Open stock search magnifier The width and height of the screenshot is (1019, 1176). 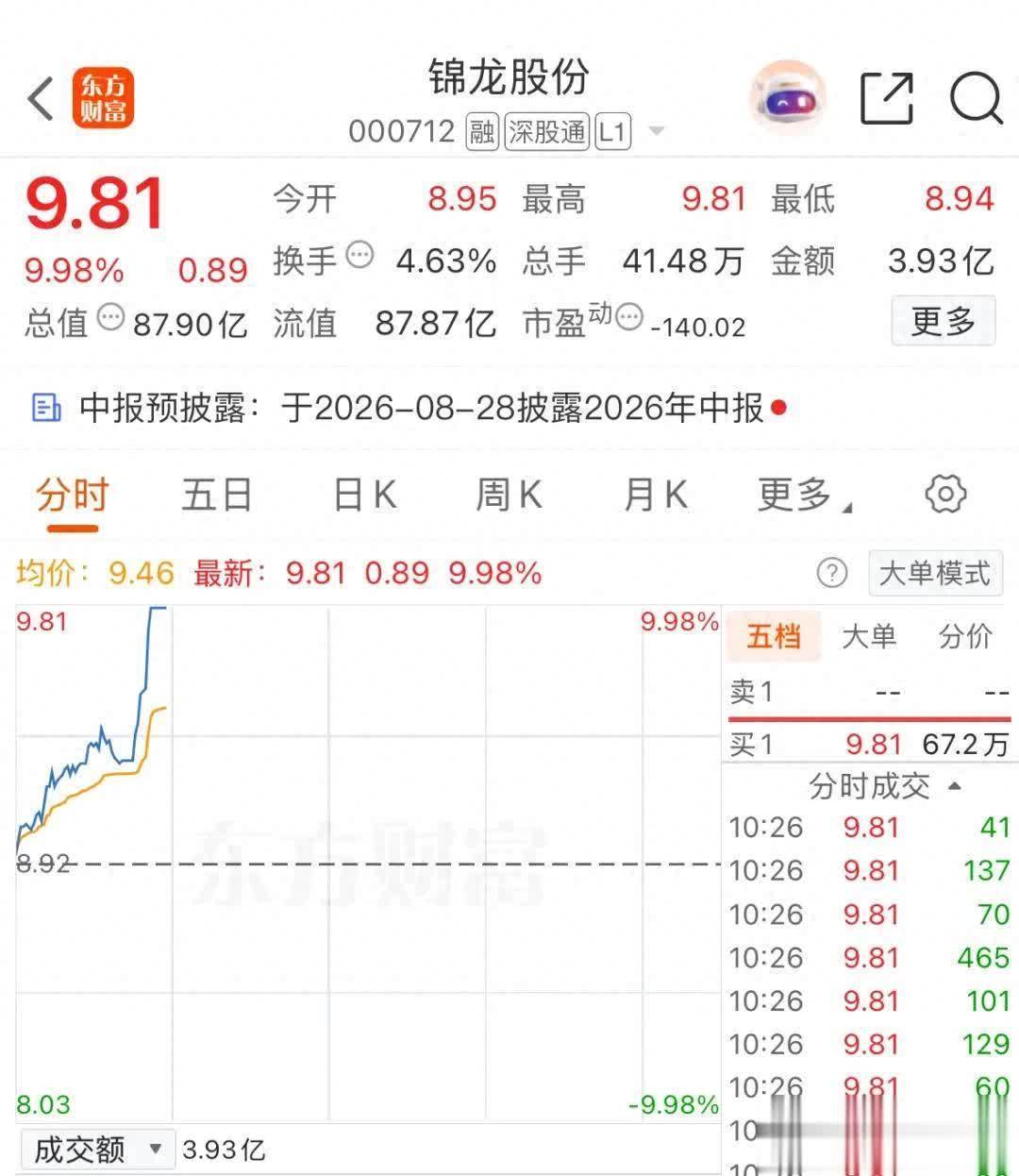[x=976, y=98]
